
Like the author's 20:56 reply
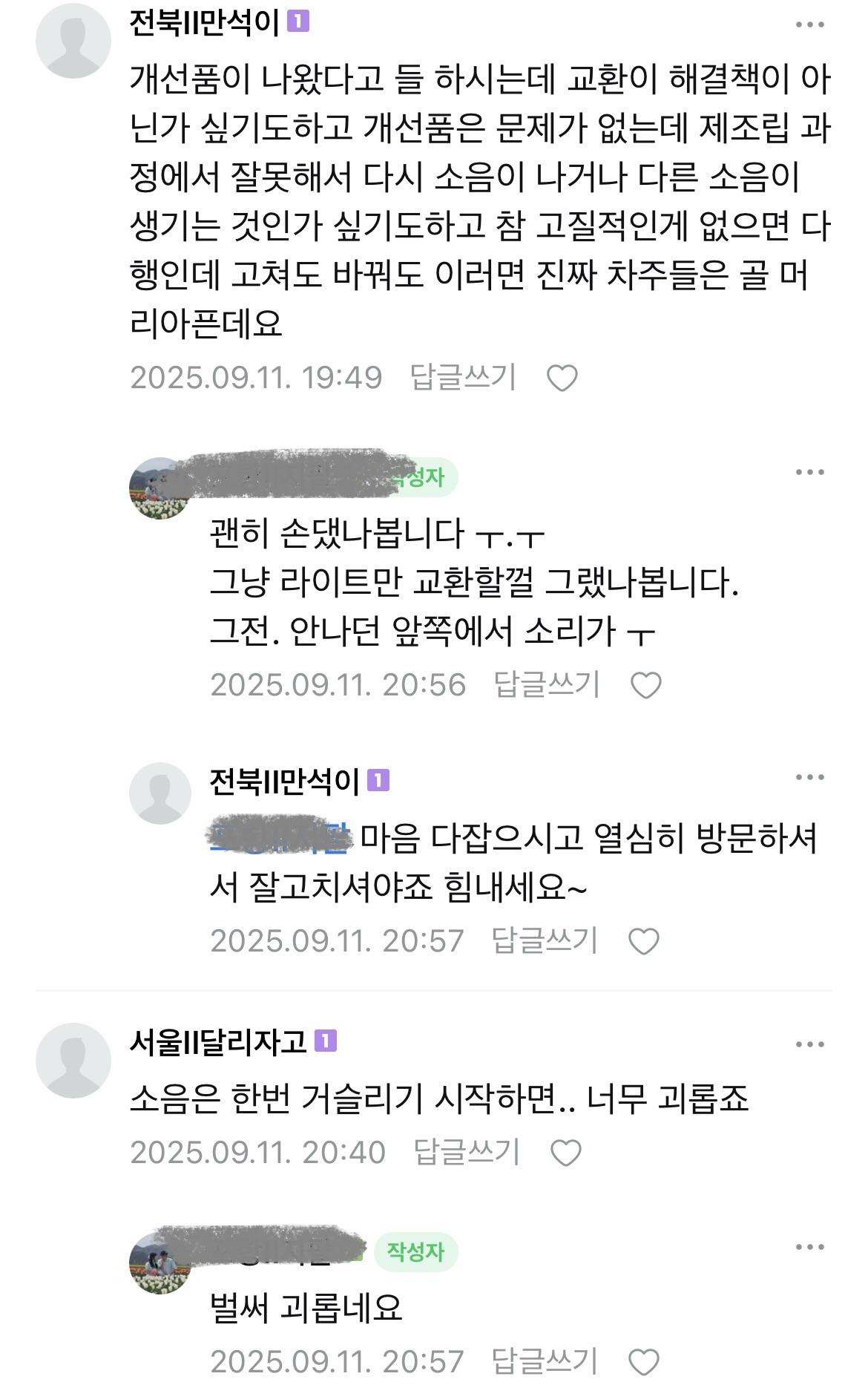click(645, 685)
